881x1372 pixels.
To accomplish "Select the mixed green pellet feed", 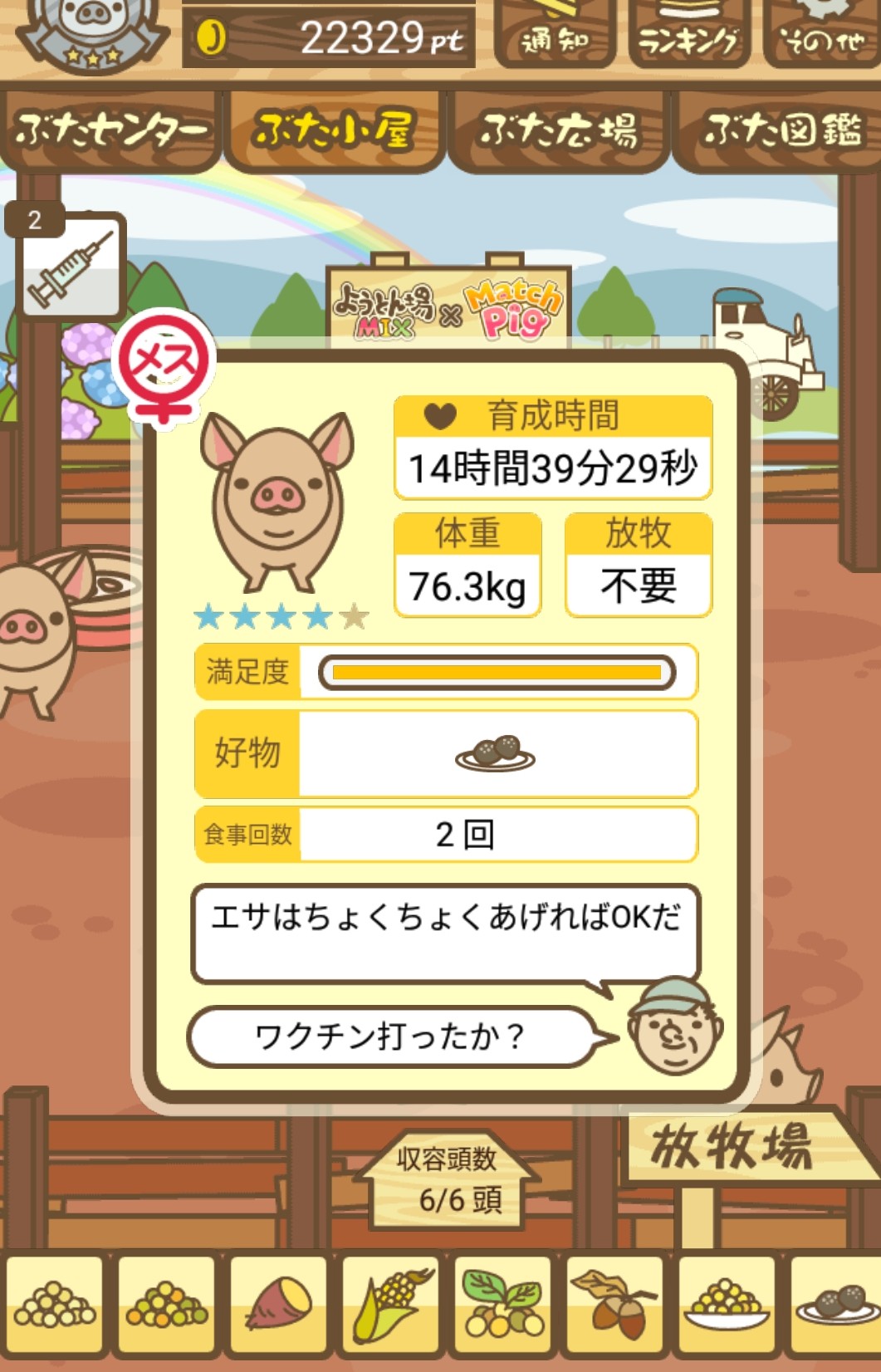I will (x=166, y=1306).
